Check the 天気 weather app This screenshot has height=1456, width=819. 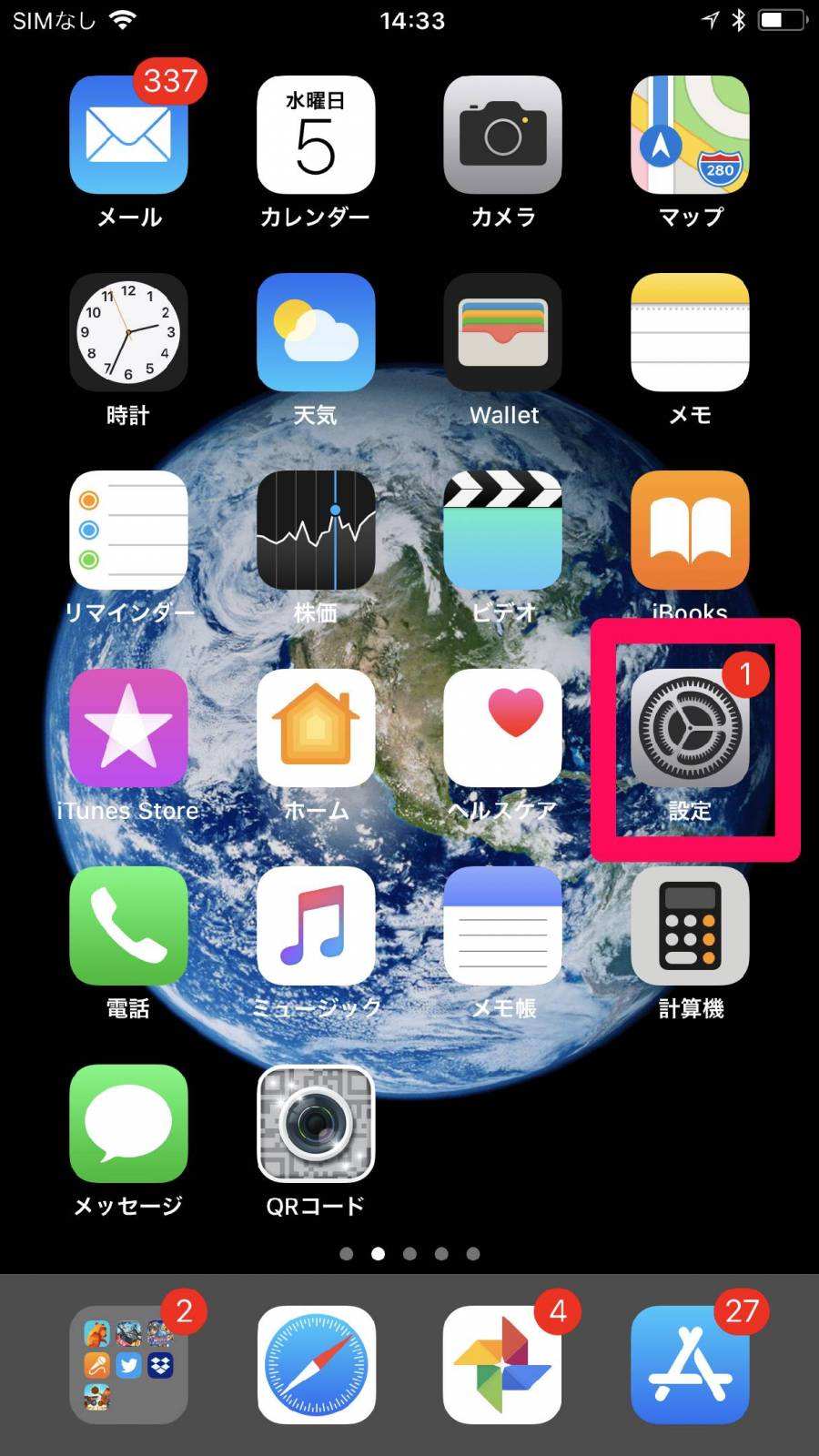click(x=316, y=332)
